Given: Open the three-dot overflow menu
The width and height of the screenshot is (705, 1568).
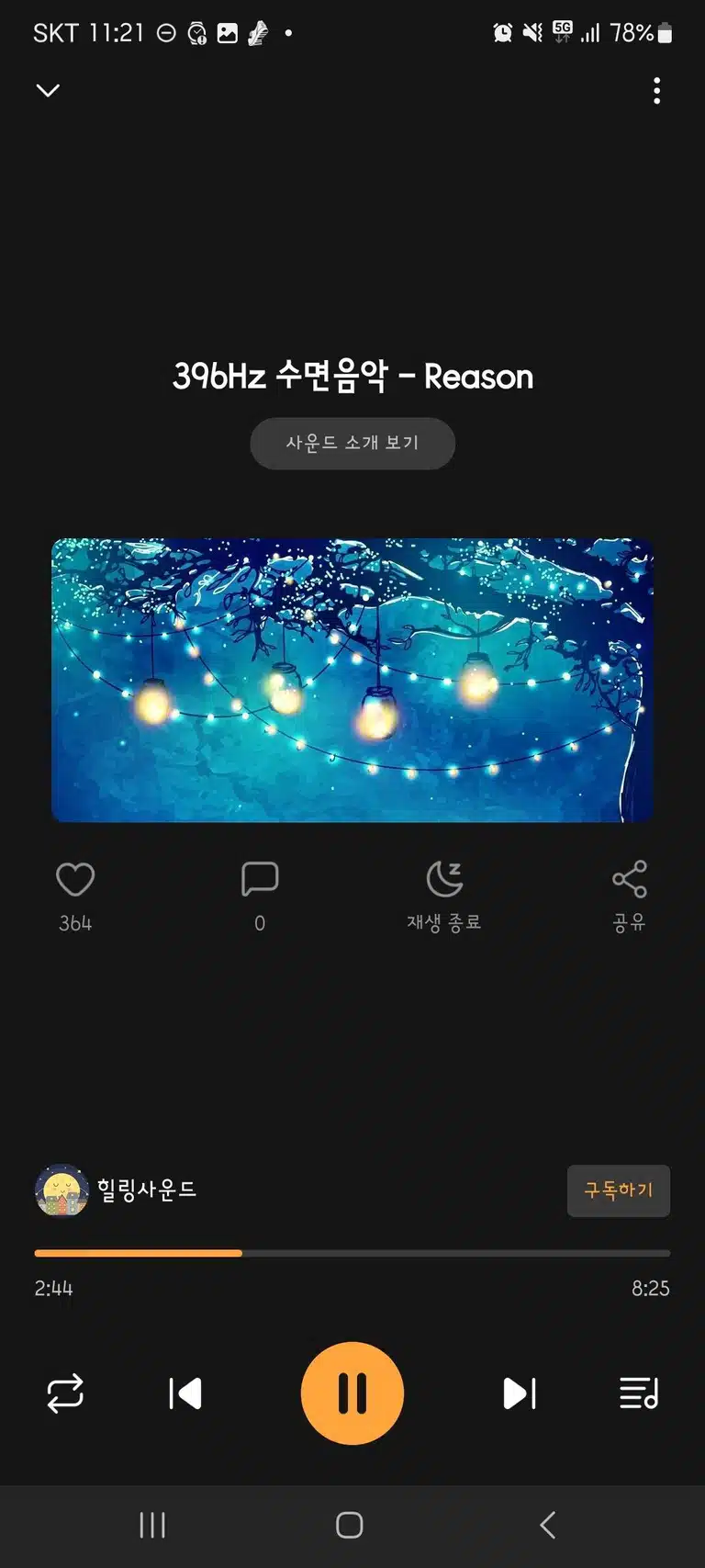Looking at the screenshot, I should (x=656, y=90).
